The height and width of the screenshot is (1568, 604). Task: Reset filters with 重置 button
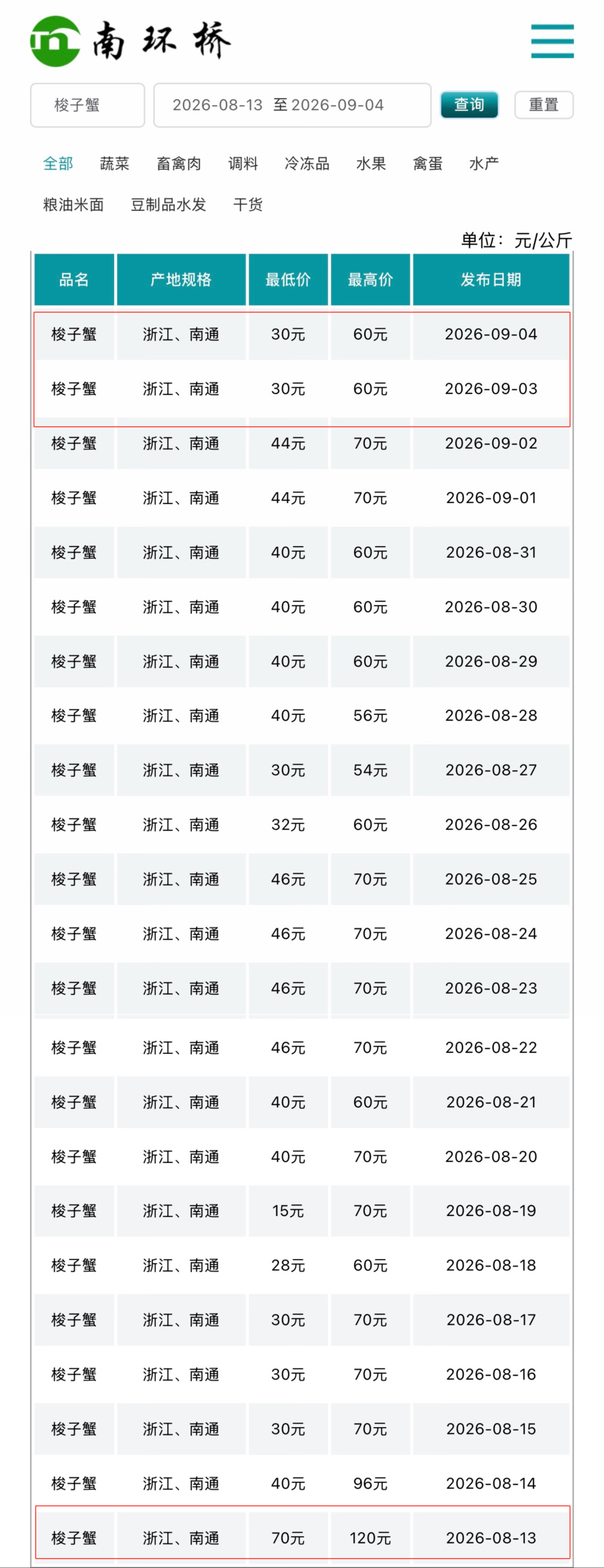544,105
